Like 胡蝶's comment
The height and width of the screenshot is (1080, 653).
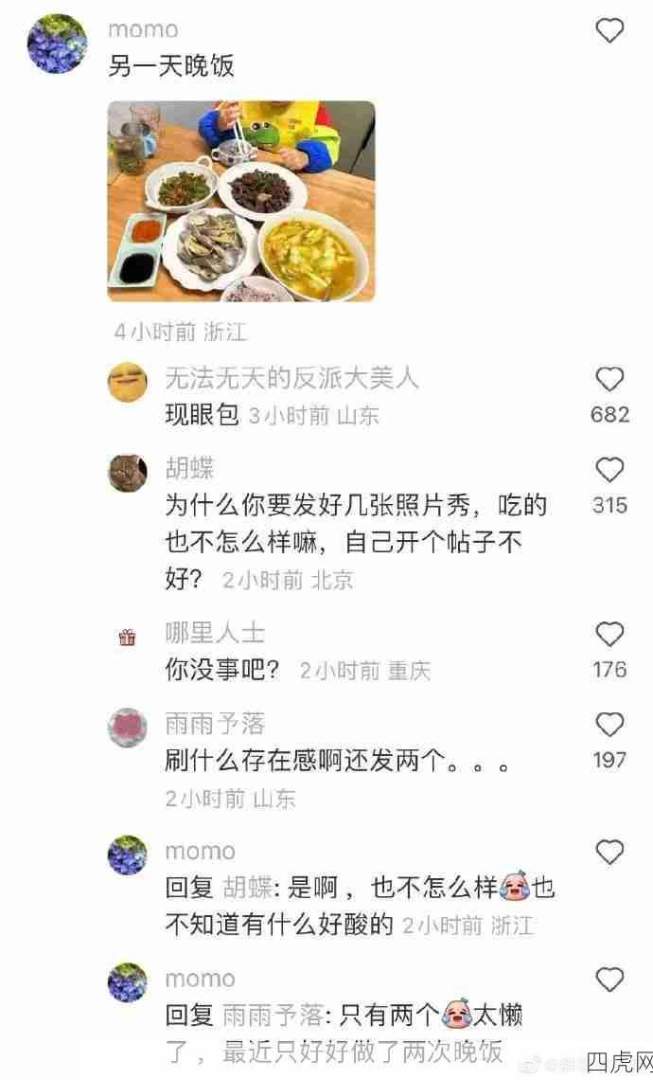tap(610, 469)
